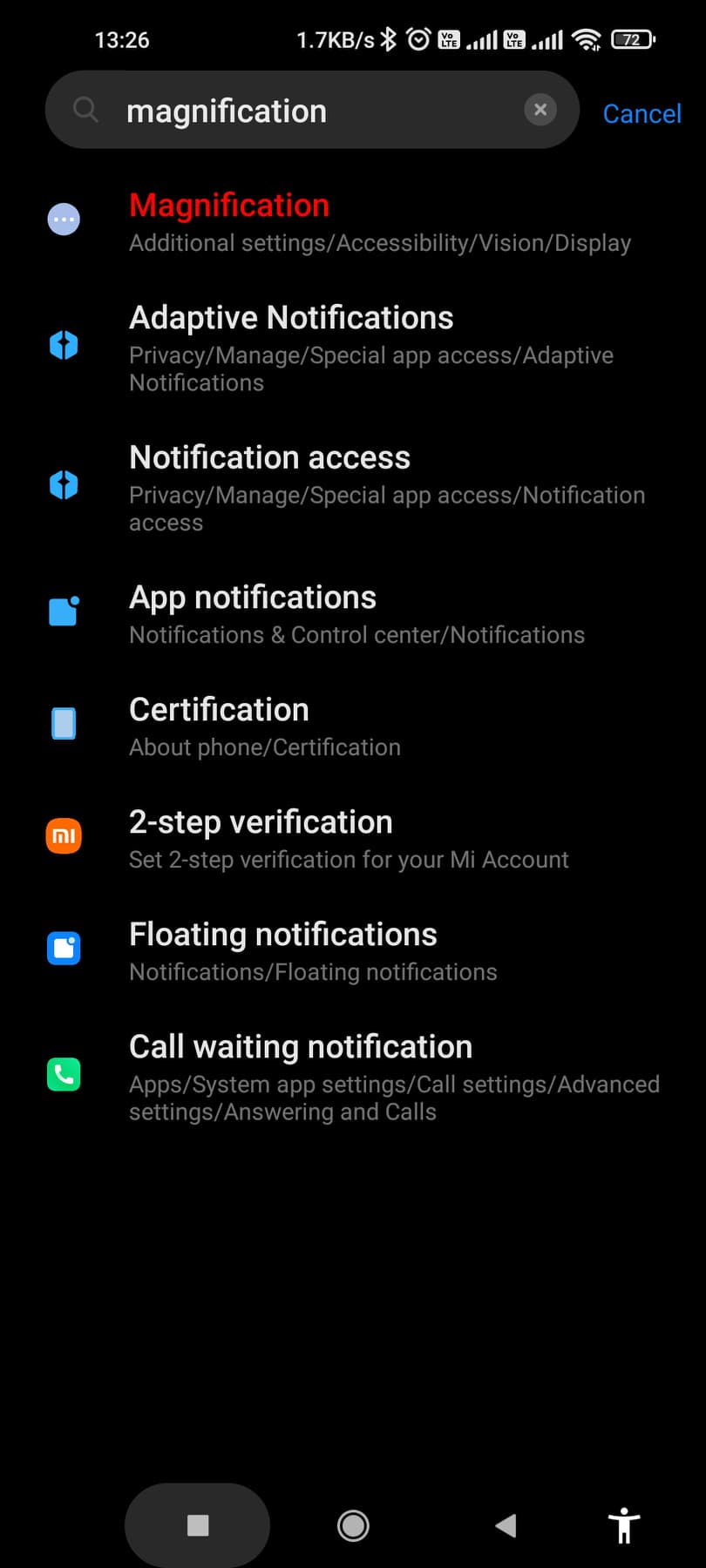
Task: Cancel the settings search
Action: point(642,113)
